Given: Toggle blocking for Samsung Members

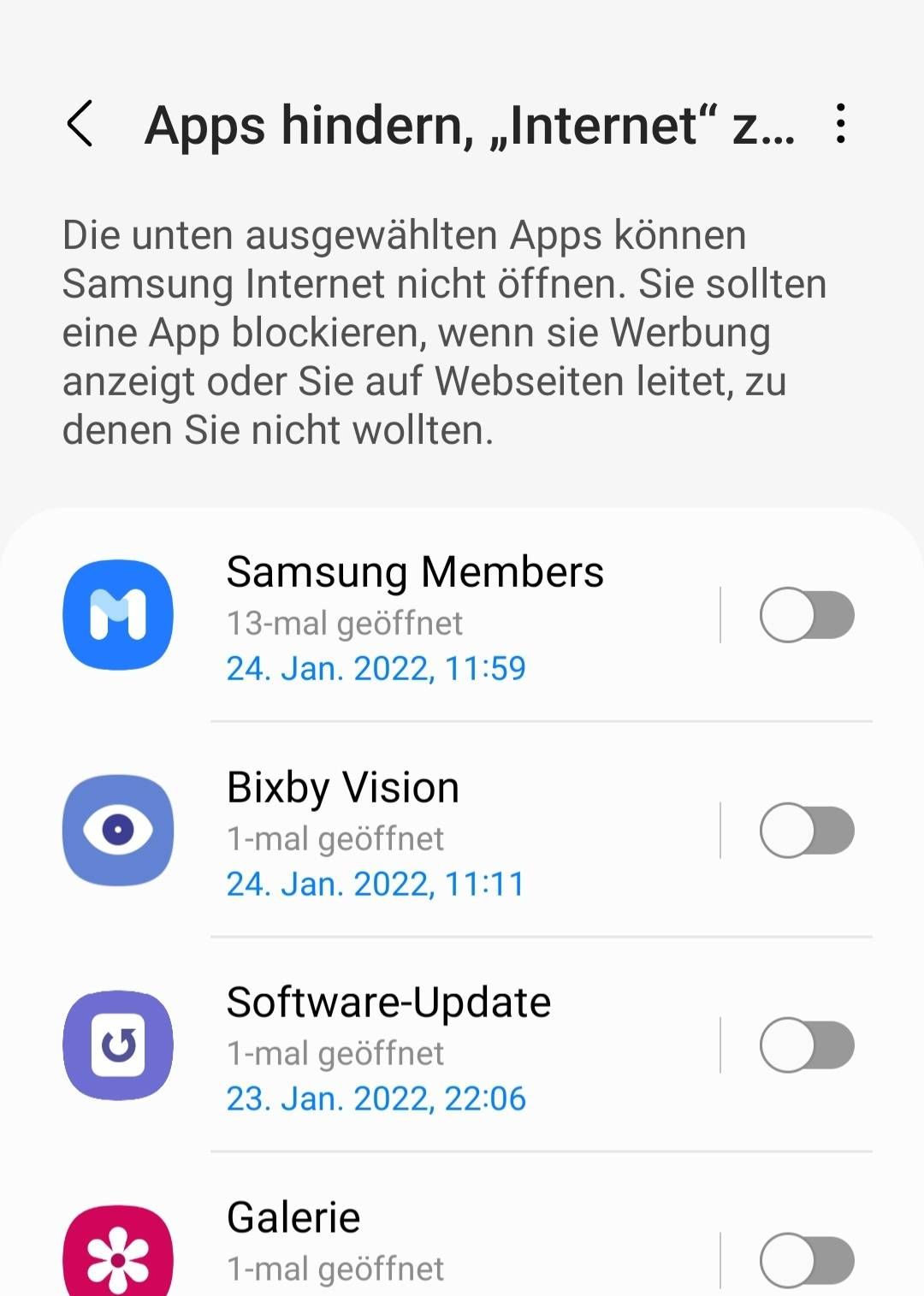Looking at the screenshot, I should pos(807,615).
